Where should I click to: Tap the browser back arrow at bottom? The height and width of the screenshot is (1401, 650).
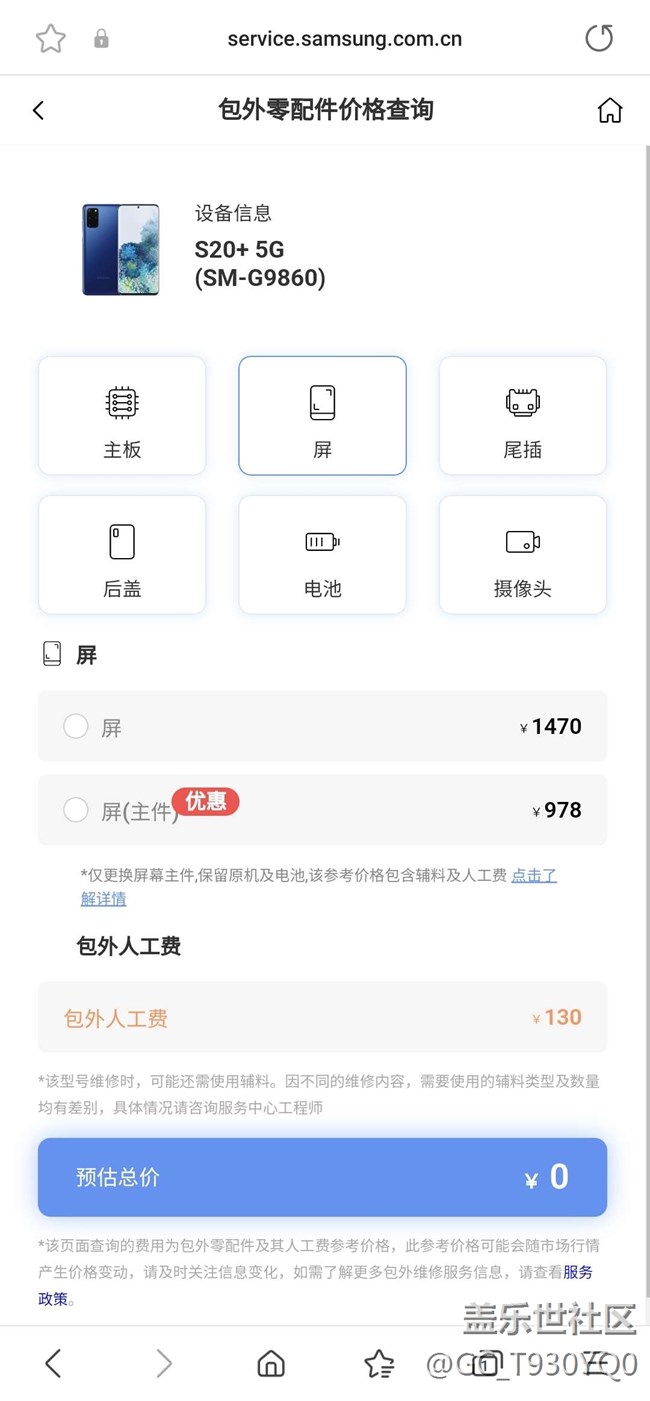click(x=53, y=1363)
